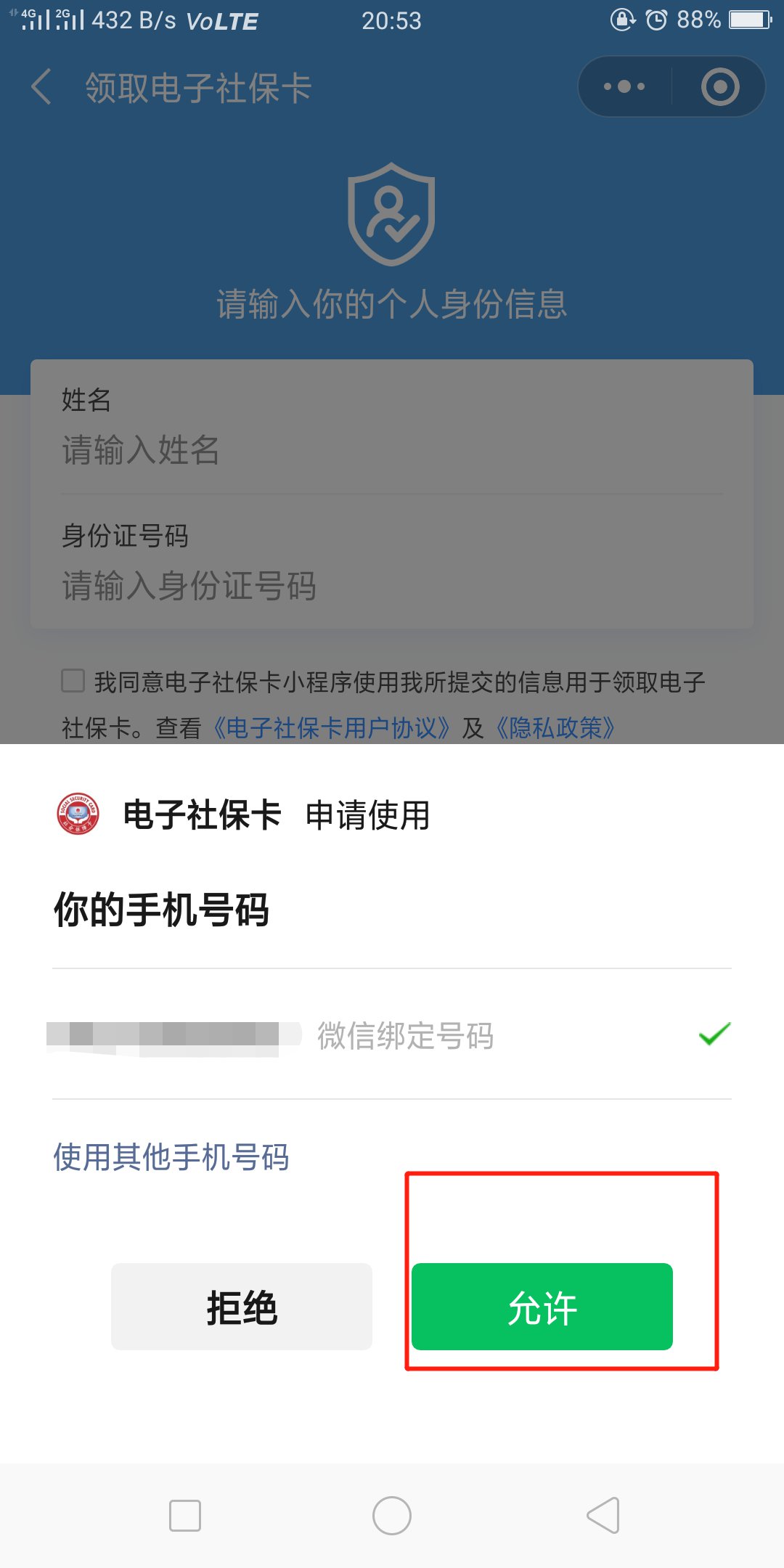Select the 微信绑定号码 phone number row

tap(392, 1035)
